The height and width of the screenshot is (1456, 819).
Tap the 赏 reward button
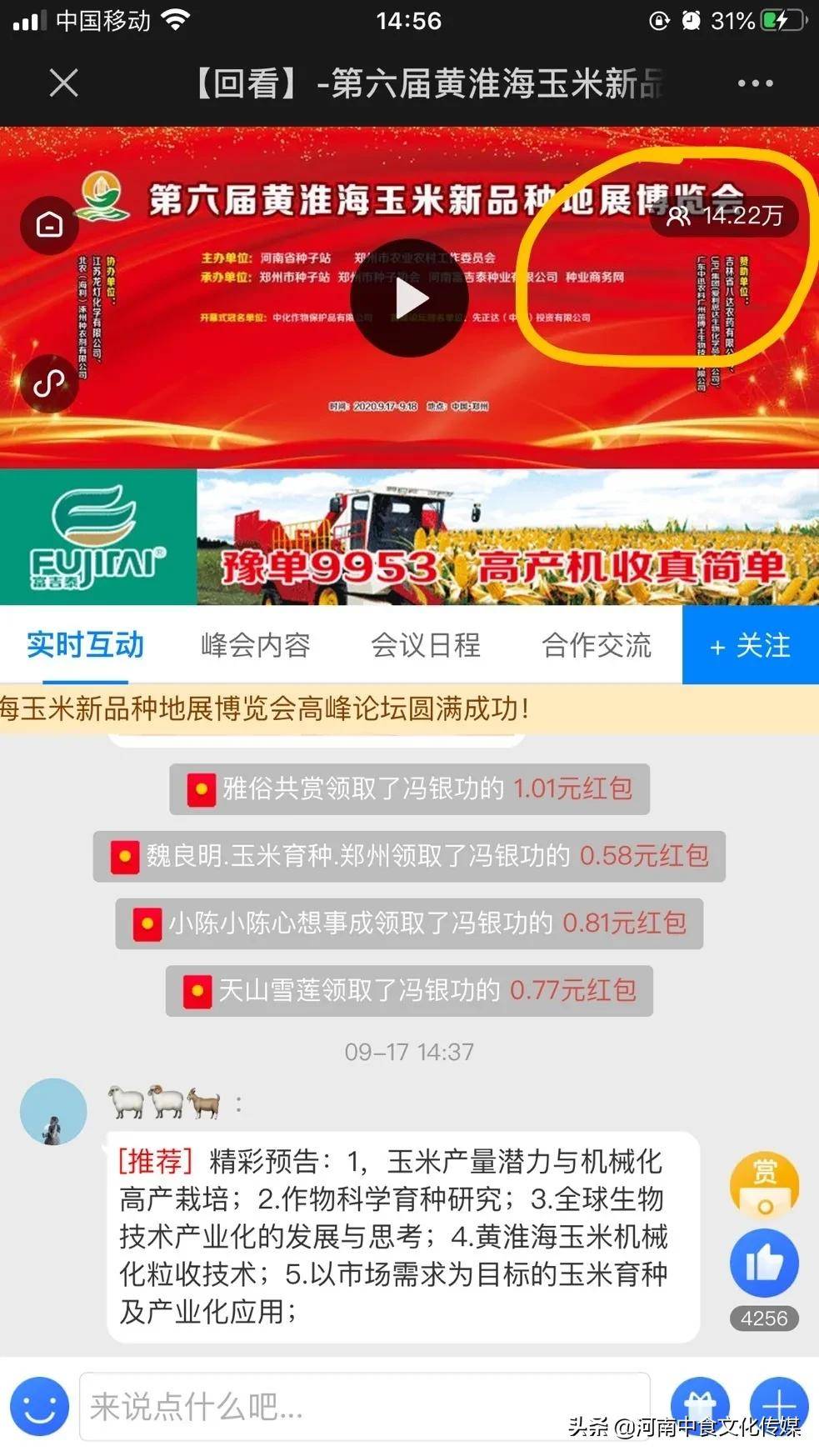764,1184
